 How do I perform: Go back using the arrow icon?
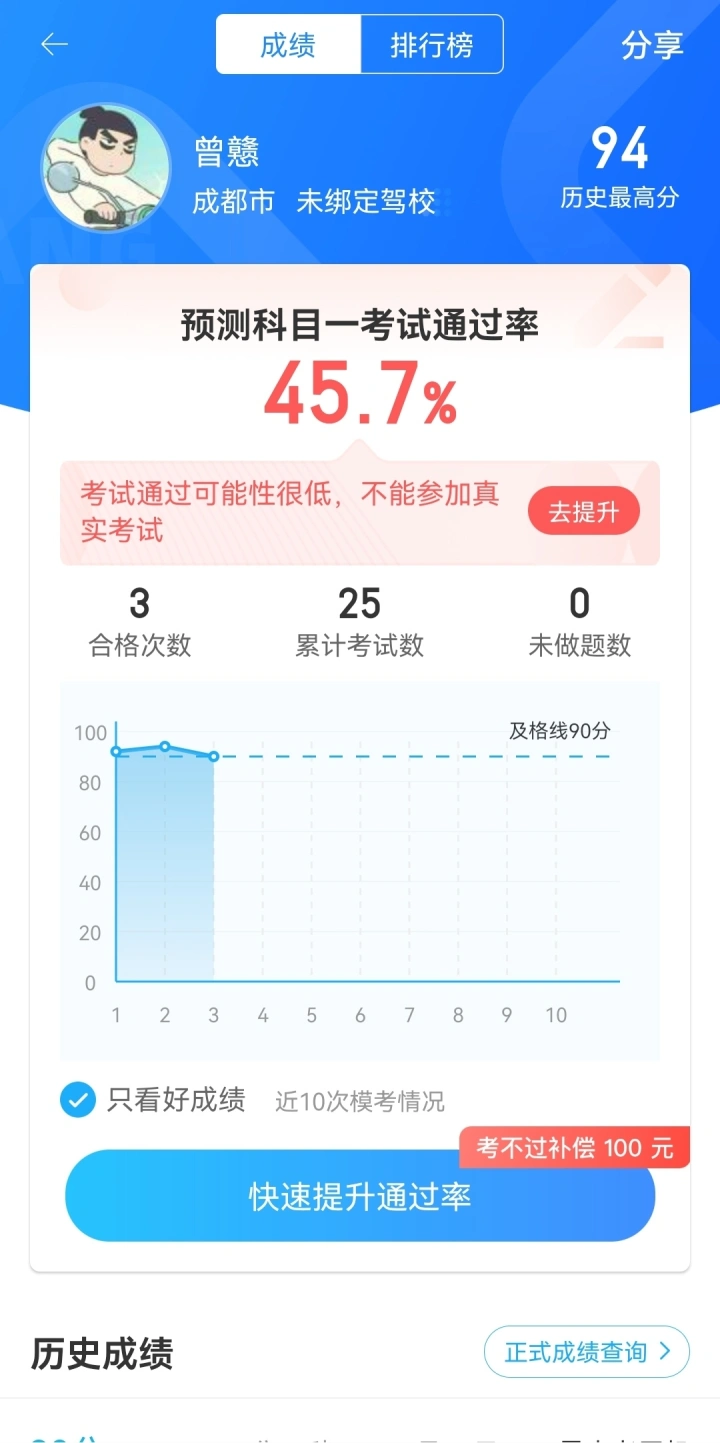[x=54, y=45]
